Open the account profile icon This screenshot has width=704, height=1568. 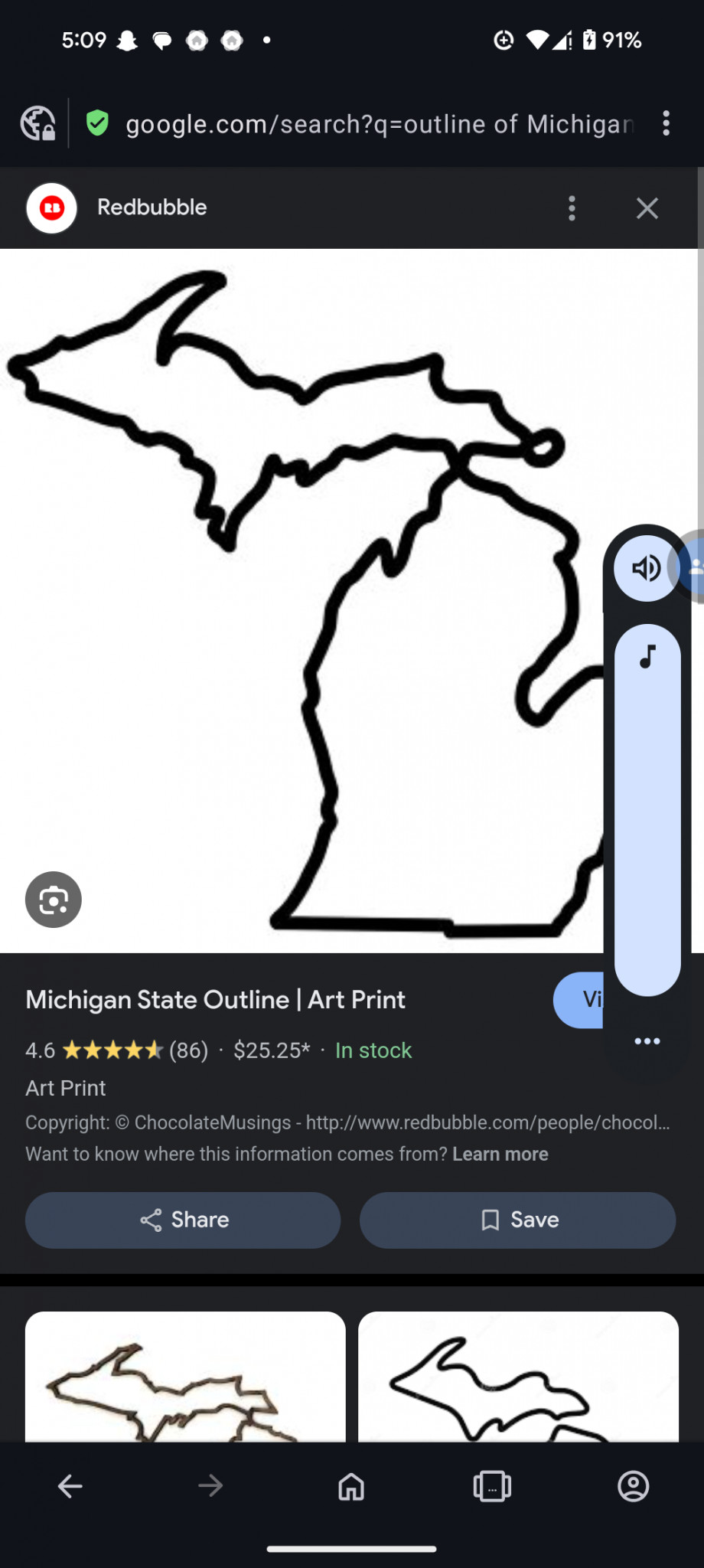click(633, 1486)
